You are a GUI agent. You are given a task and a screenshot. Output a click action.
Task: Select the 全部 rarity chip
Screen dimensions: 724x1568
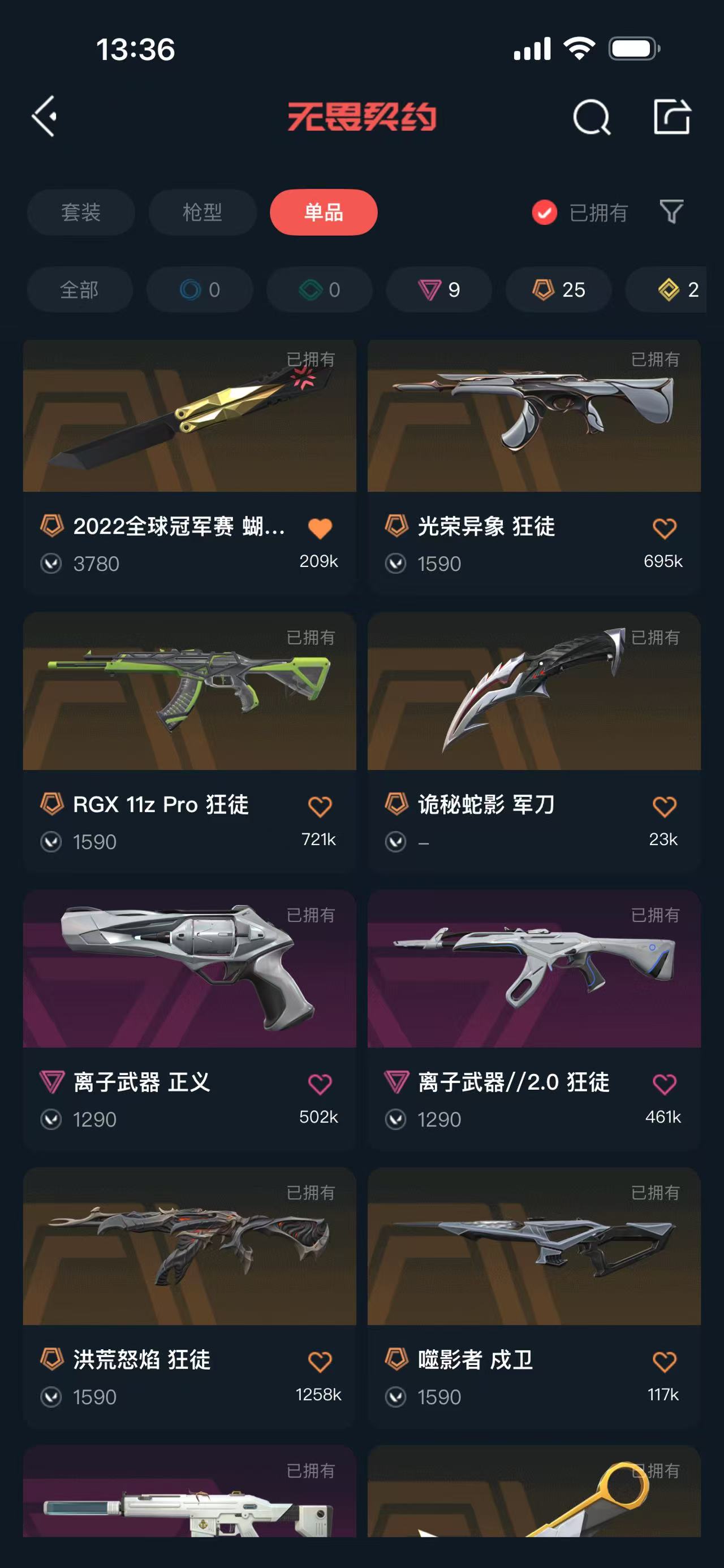(79, 290)
